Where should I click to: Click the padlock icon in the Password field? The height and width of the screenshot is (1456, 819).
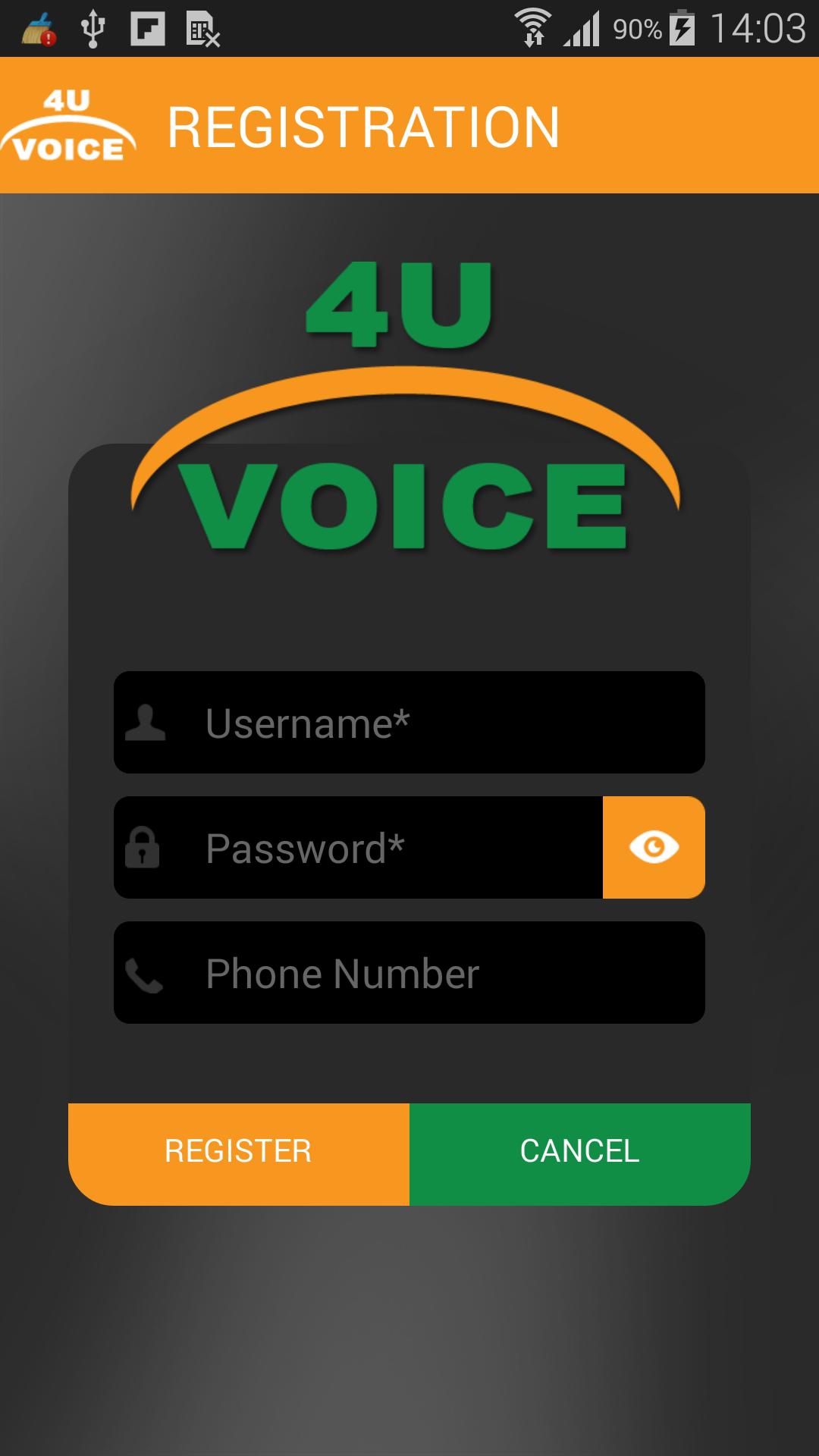tap(144, 849)
